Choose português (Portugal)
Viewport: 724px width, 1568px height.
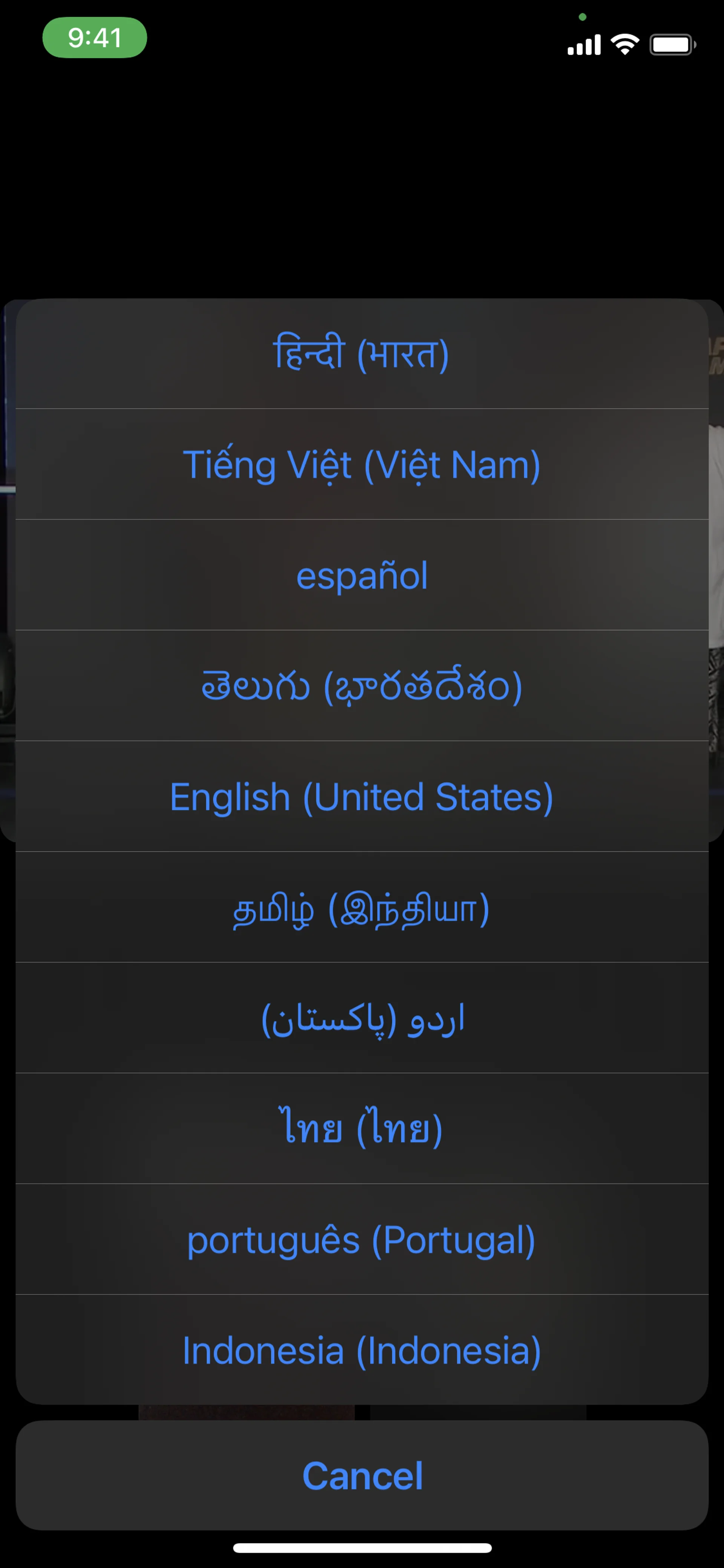coord(361,1240)
